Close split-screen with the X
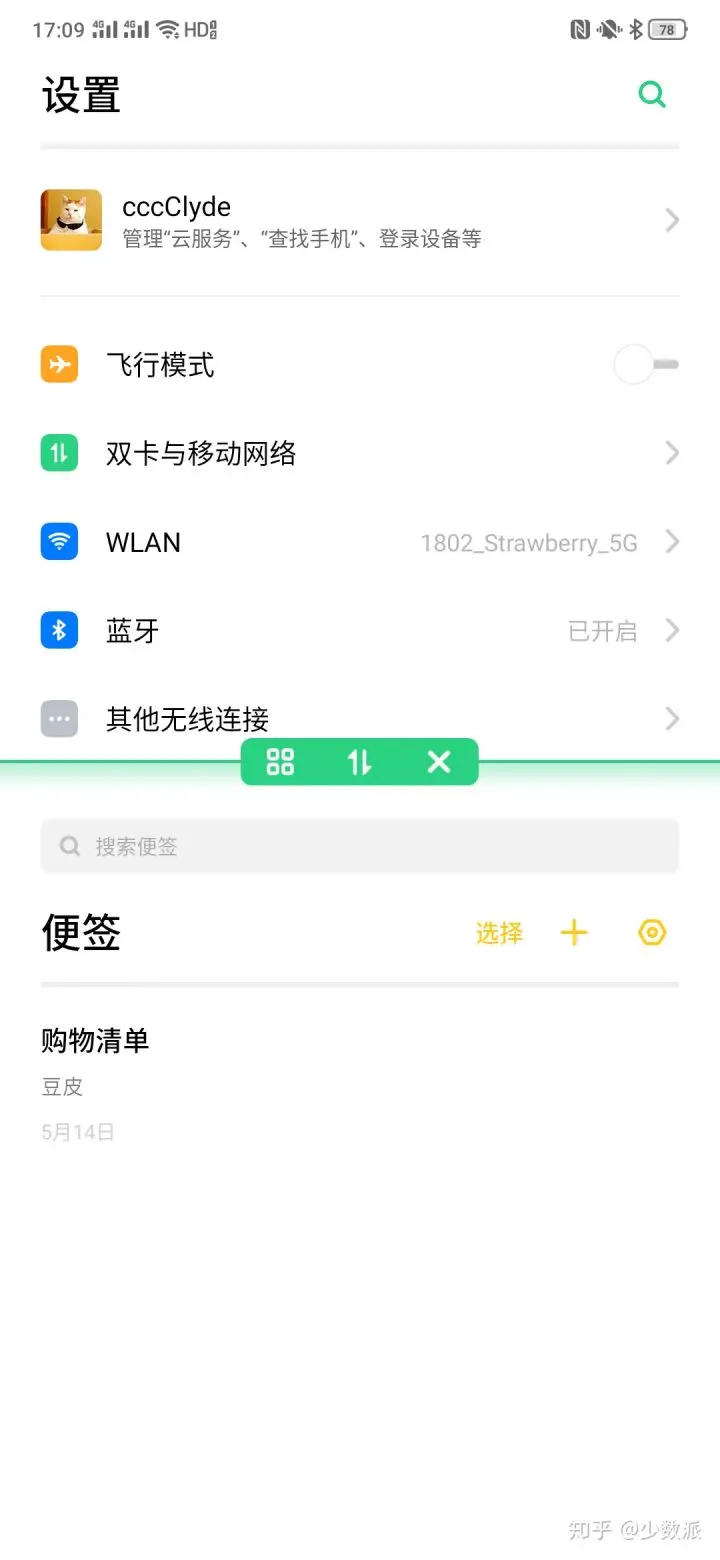 [439, 762]
